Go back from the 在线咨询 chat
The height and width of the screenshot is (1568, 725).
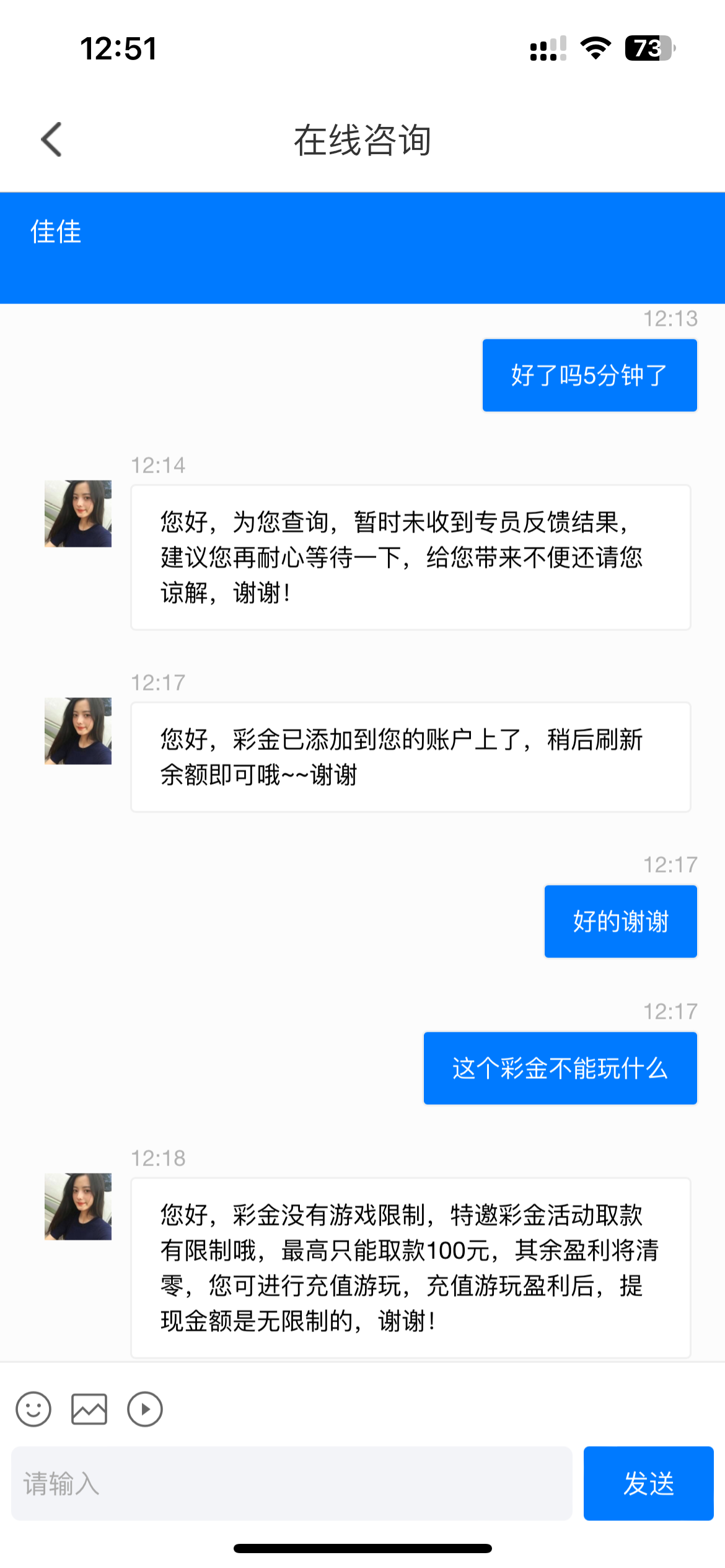point(52,139)
